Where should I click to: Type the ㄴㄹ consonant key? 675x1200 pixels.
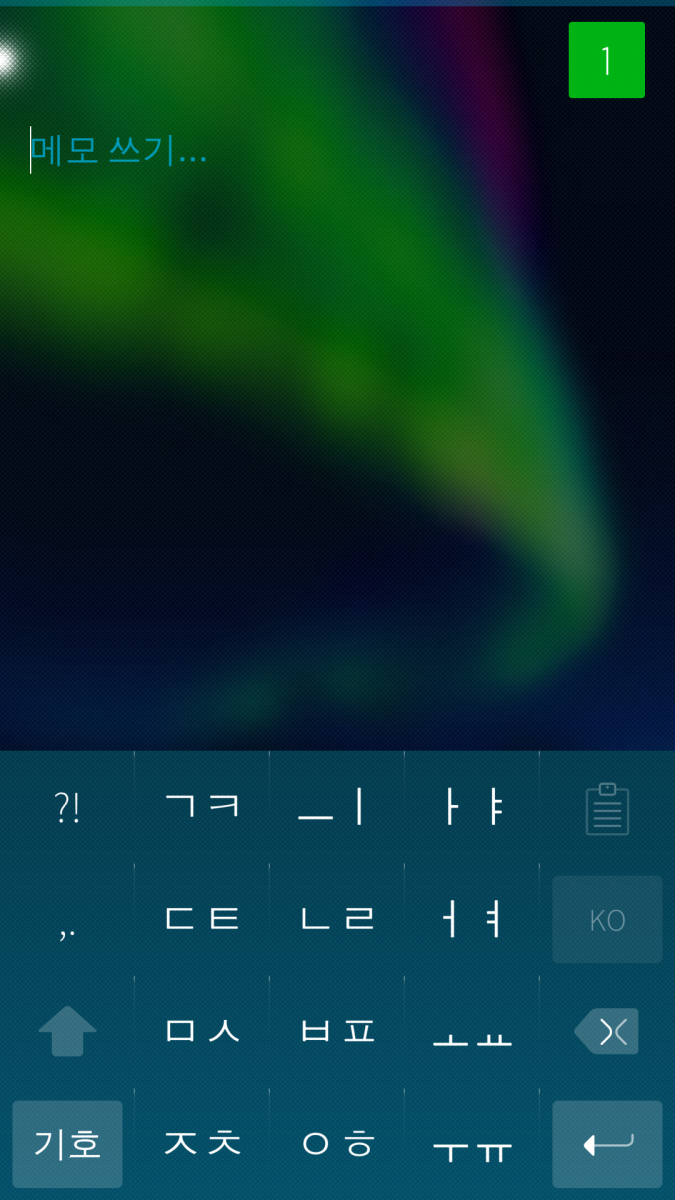click(x=337, y=918)
